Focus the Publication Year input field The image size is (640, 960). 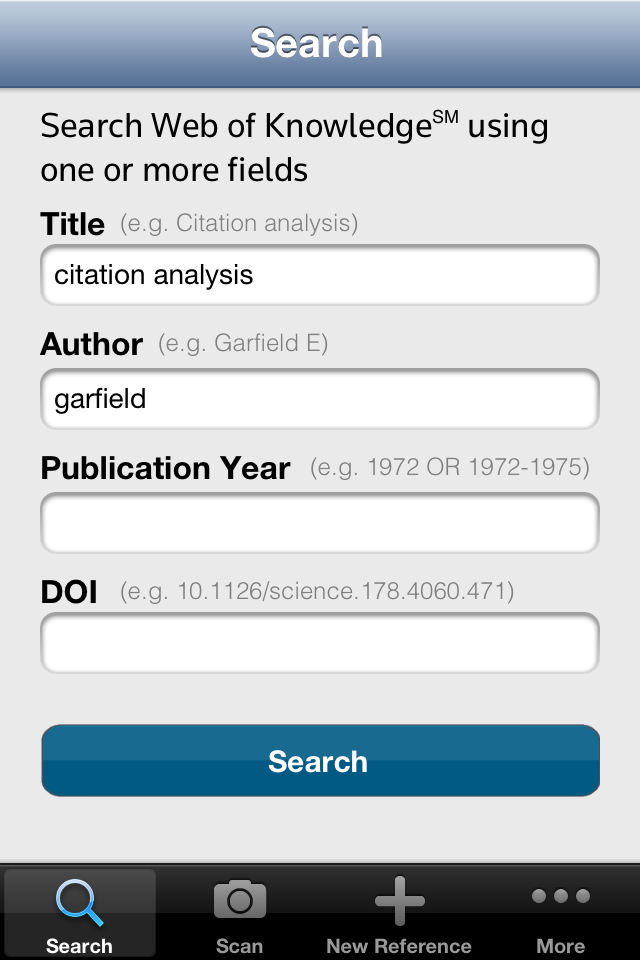coord(320,523)
